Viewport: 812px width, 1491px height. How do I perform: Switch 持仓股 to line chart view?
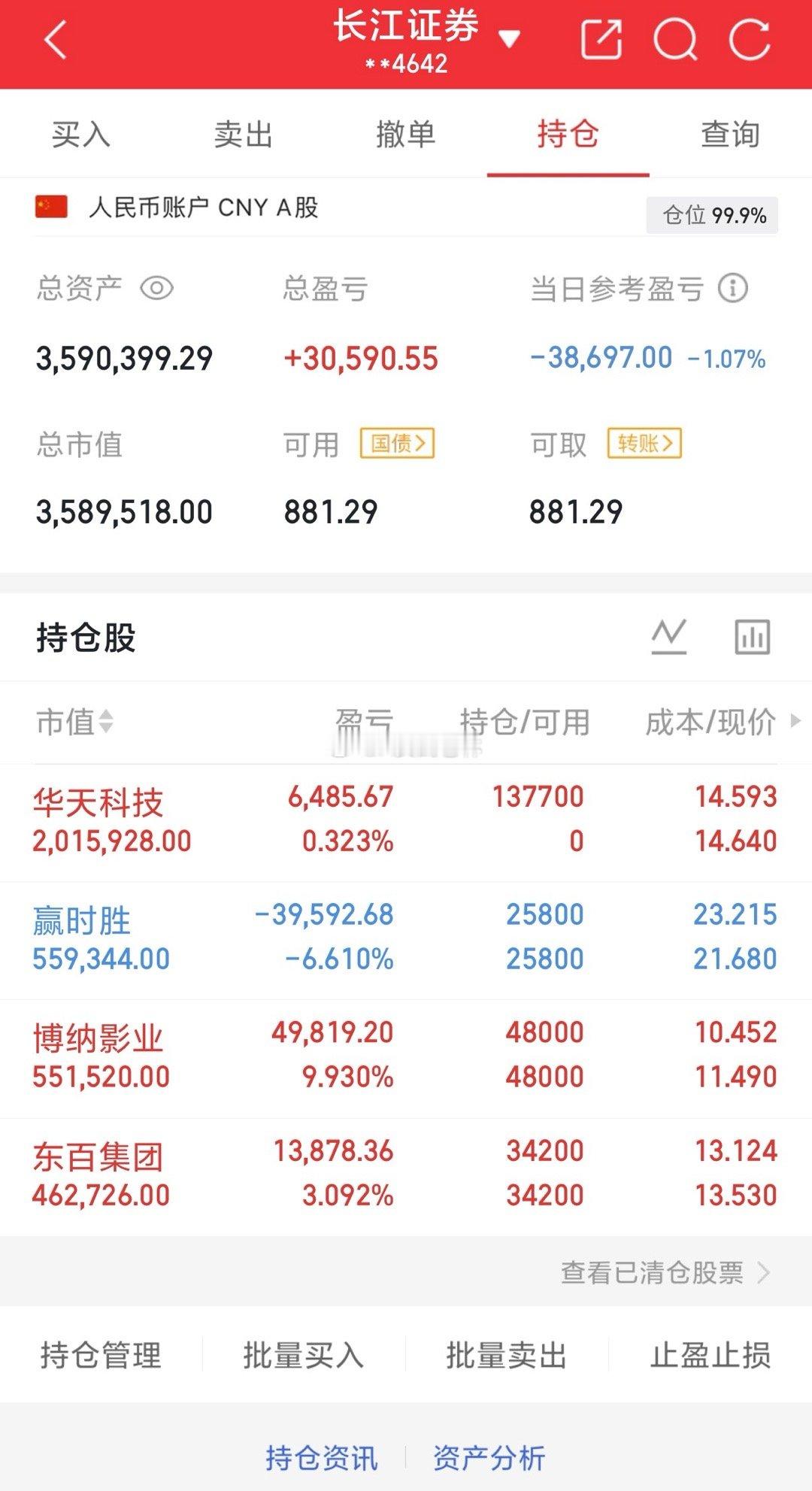[670, 635]
